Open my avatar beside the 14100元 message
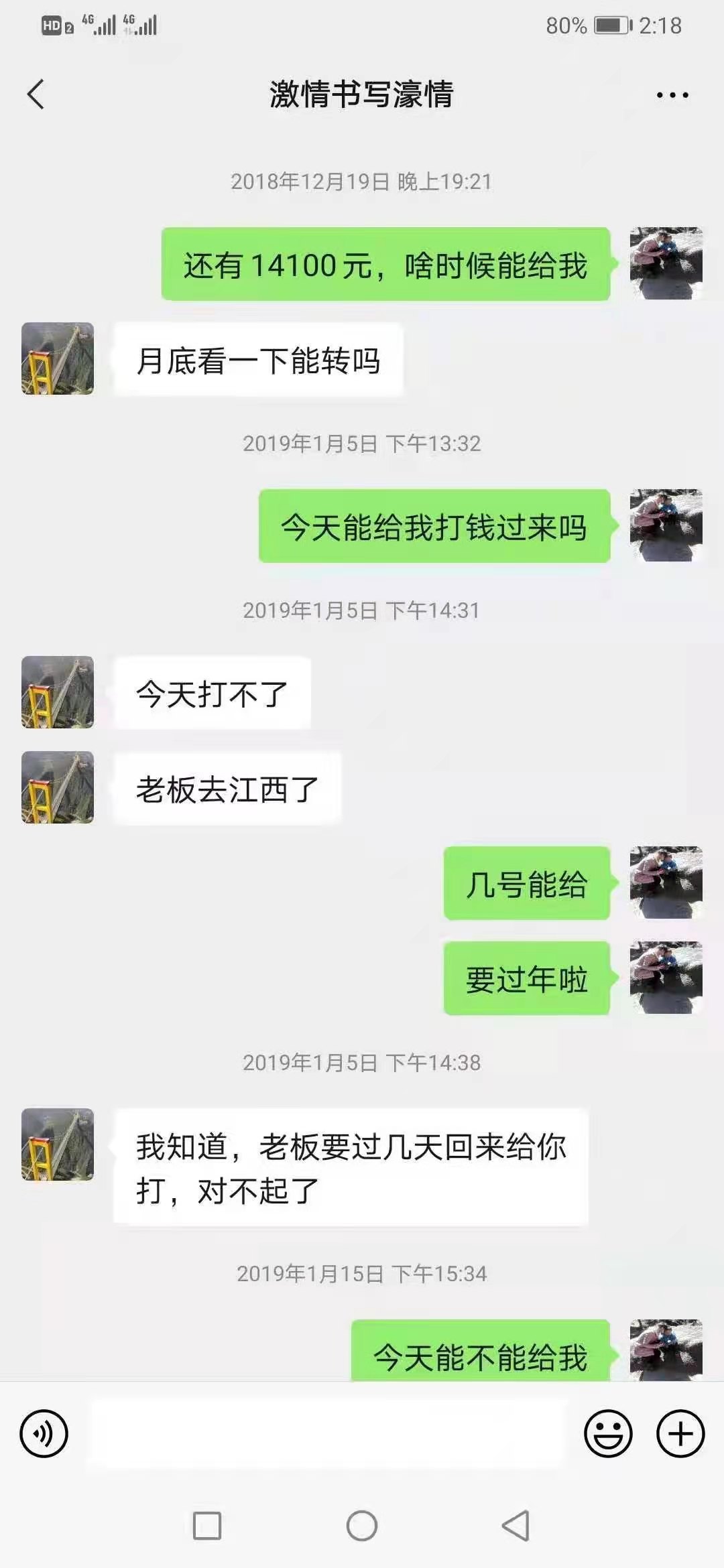This screenshot has height=1568, width=724. [x=666, y=263]
